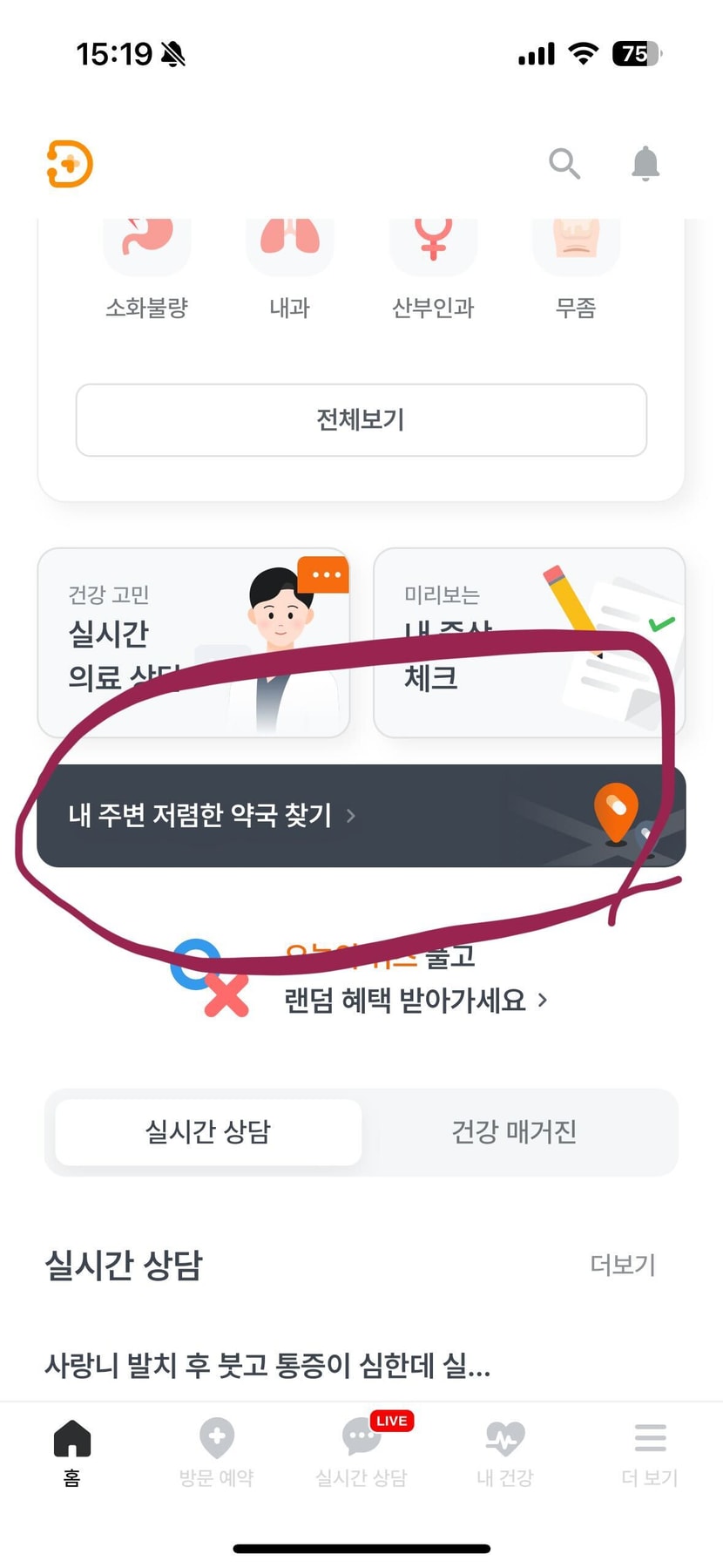This screenshot has width=723, height=1568.
Task: Open 내 주변 저렴한 약국 찾기 banner
Action: [x=361, y=816]
